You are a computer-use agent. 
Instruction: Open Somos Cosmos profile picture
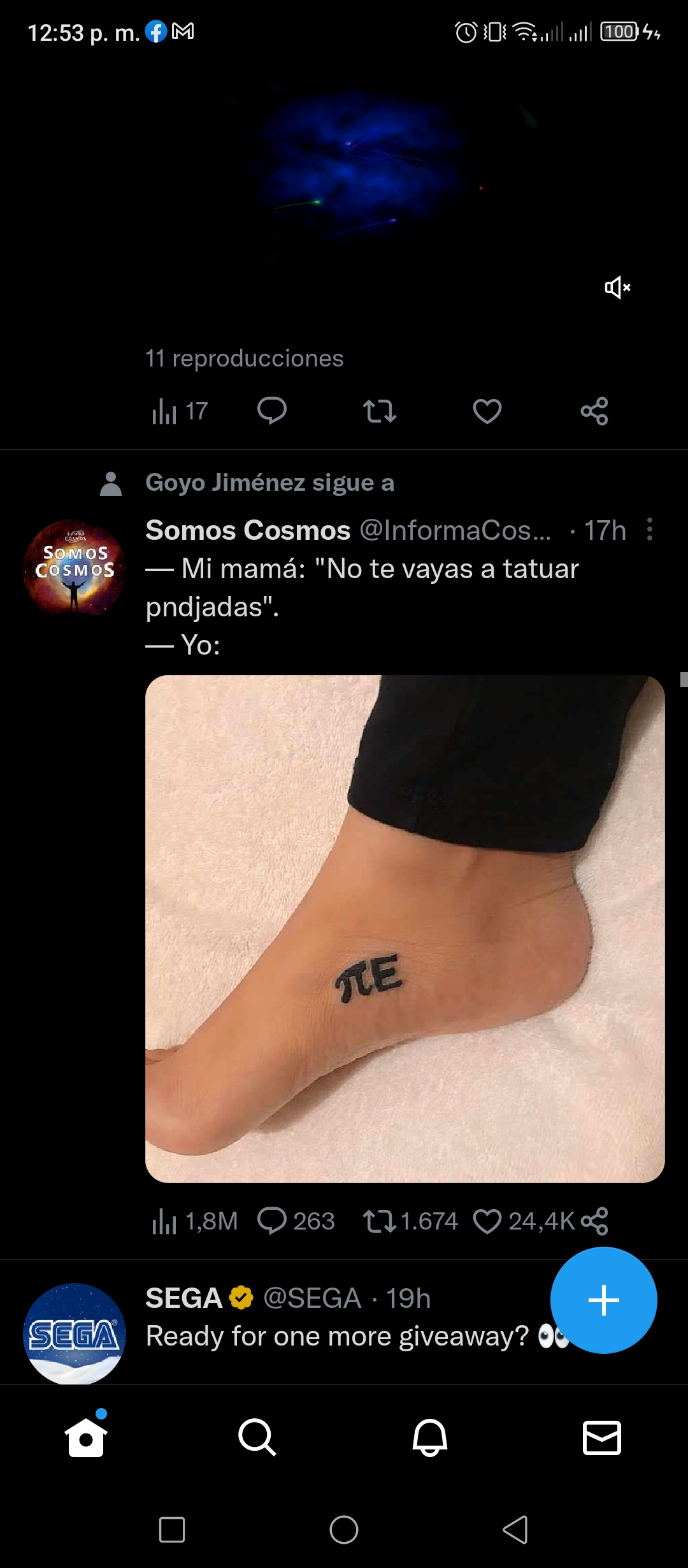coord(74,567)
